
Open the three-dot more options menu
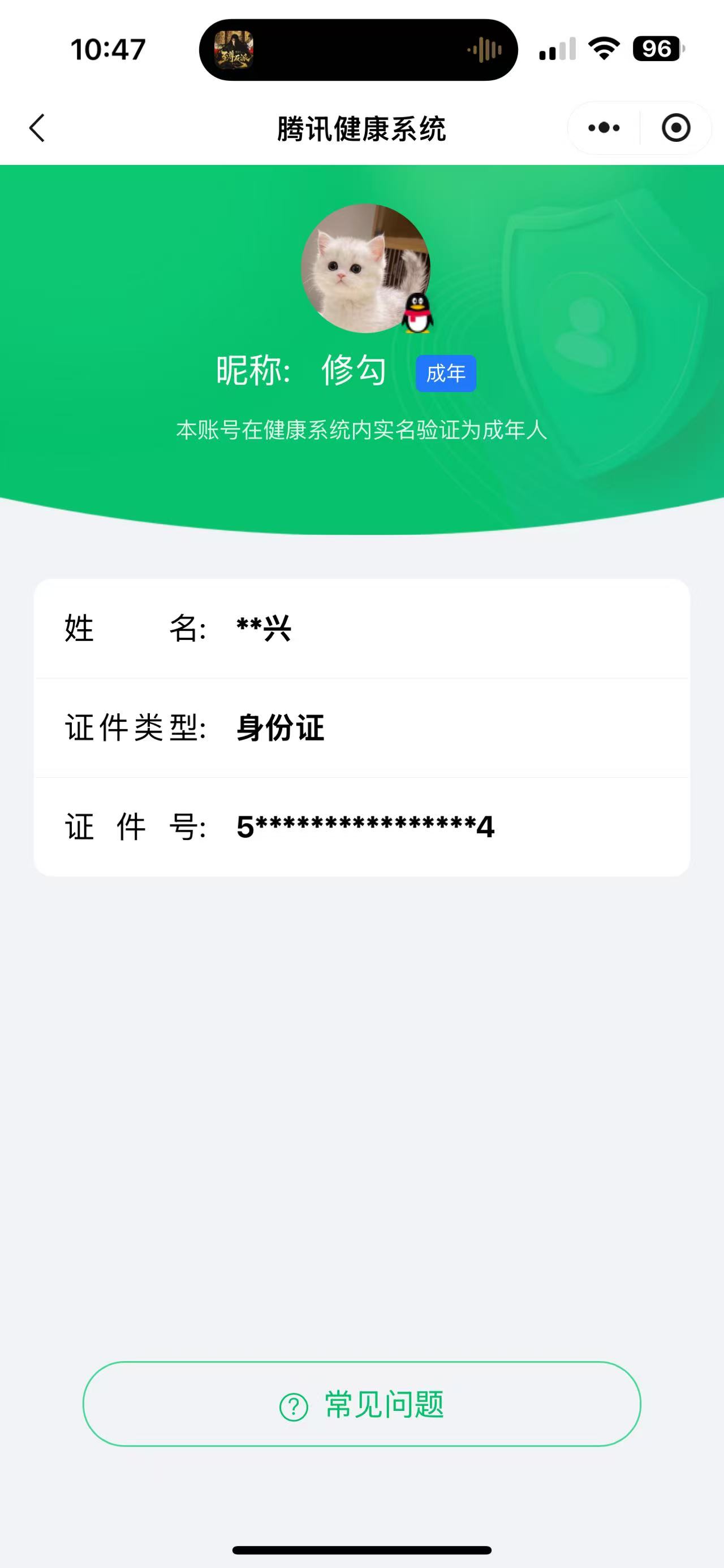(602, 128)
